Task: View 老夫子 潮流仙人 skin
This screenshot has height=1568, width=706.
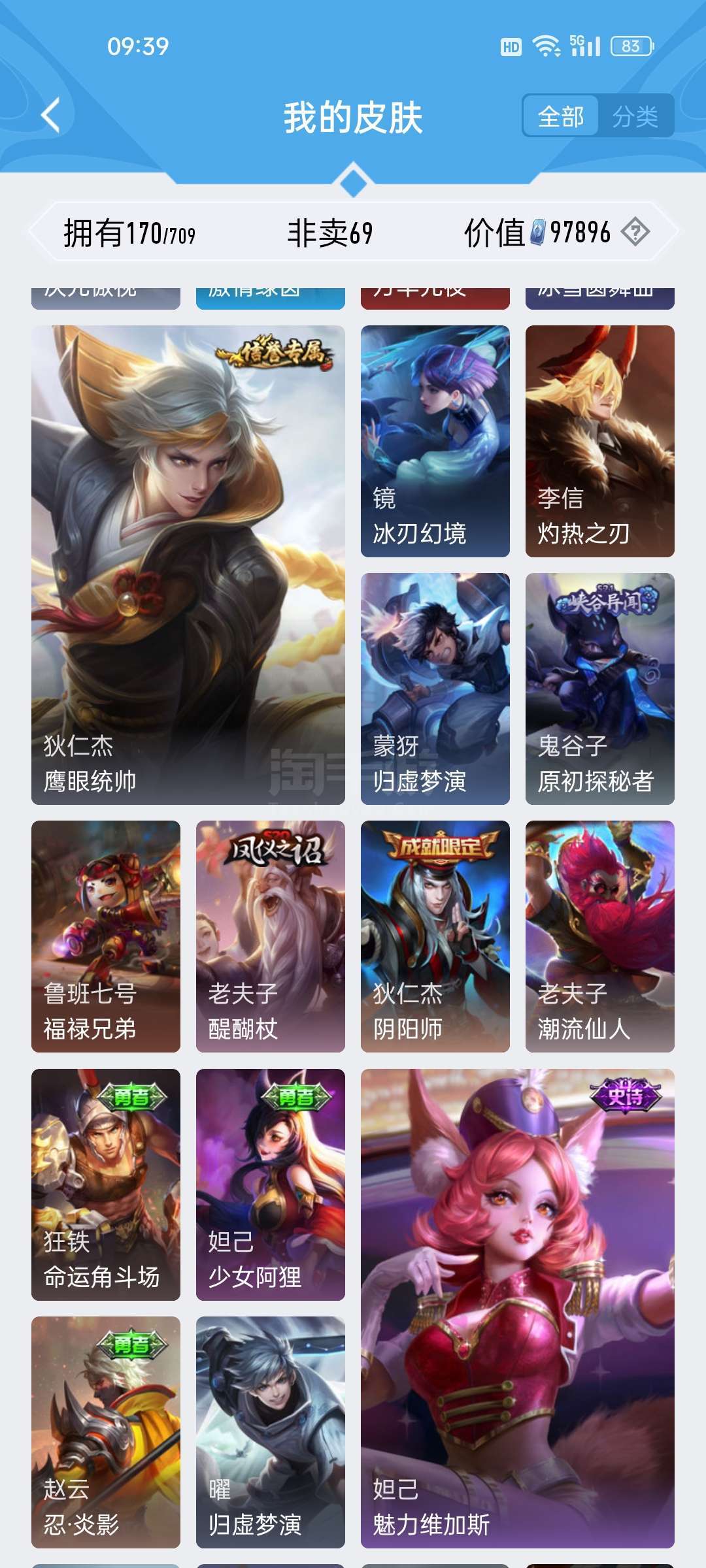Action: 600,936
